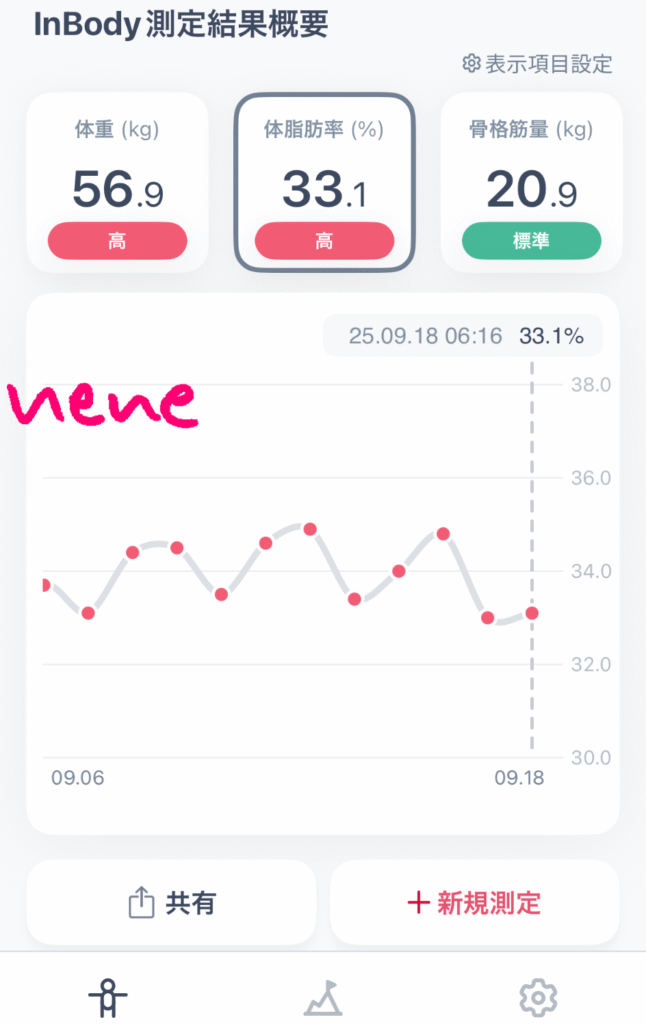Select the 09.18 data point on graph
The image size is (646, 1024).
(532, 613)
